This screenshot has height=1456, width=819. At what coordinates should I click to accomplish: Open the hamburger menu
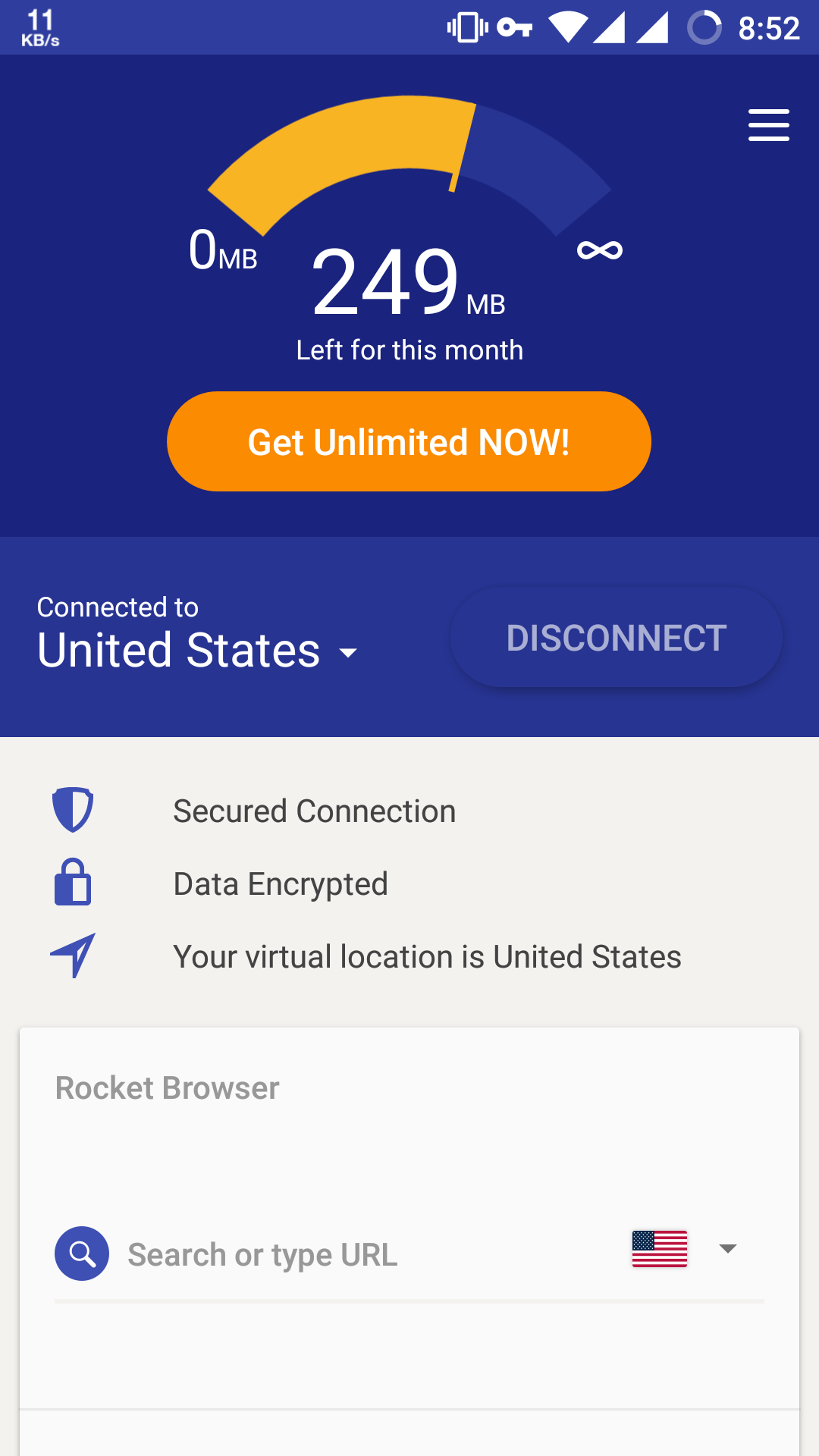768,125
